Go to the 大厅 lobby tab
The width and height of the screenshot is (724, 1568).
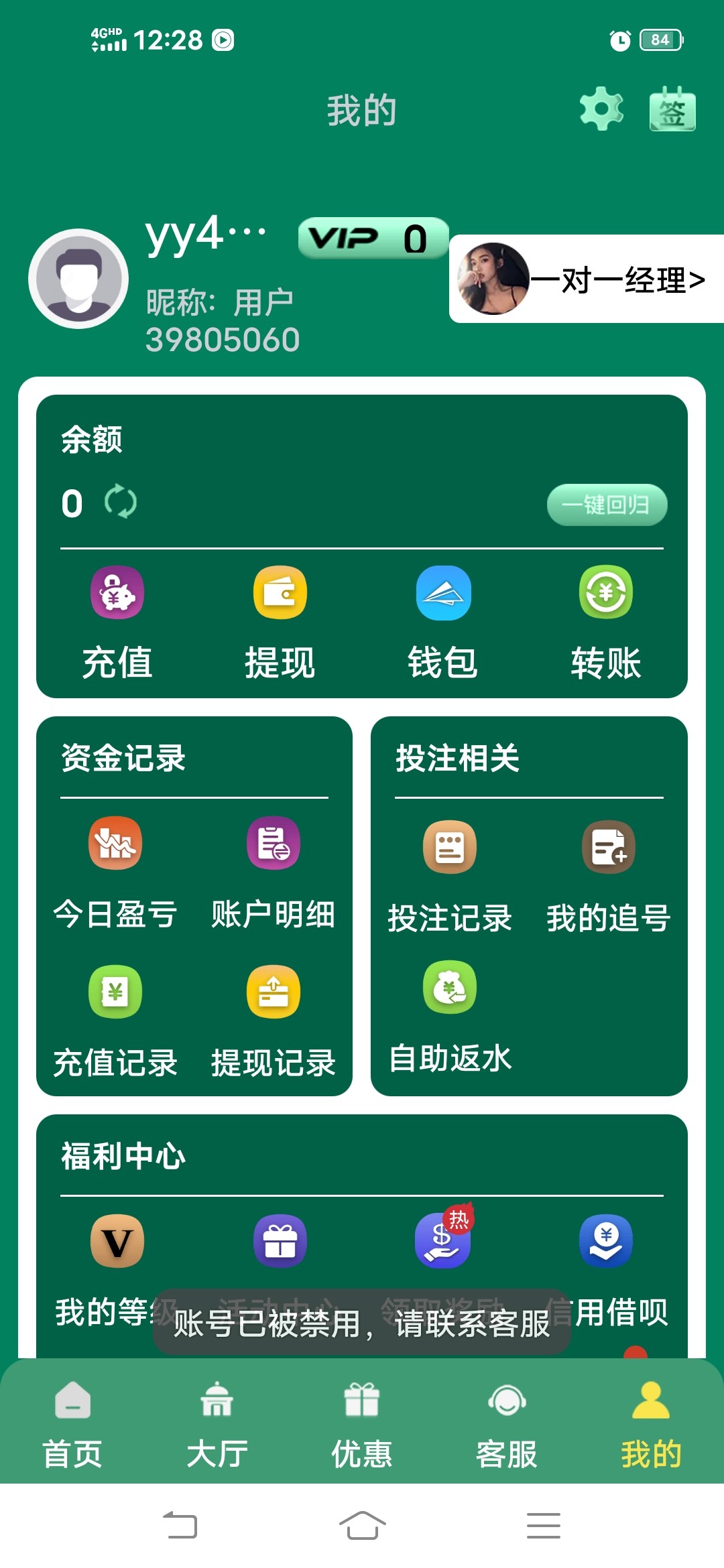pos(217,1424)
